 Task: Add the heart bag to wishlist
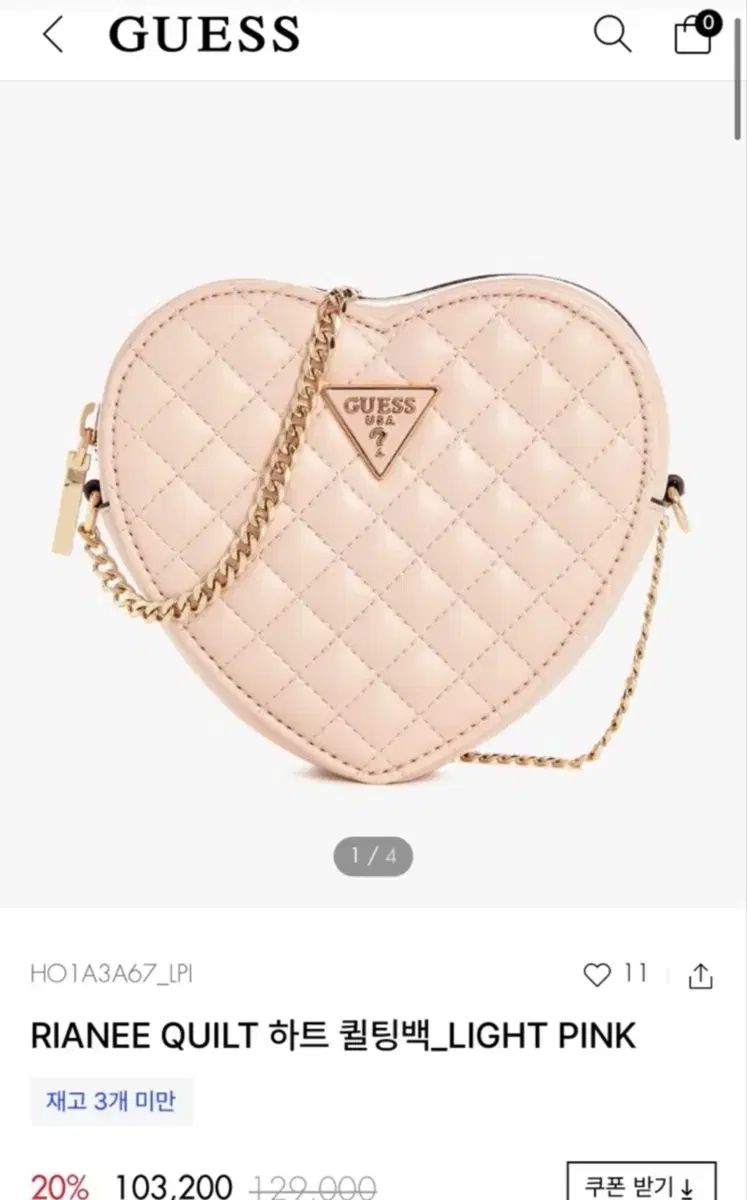(x=597, y=975)
